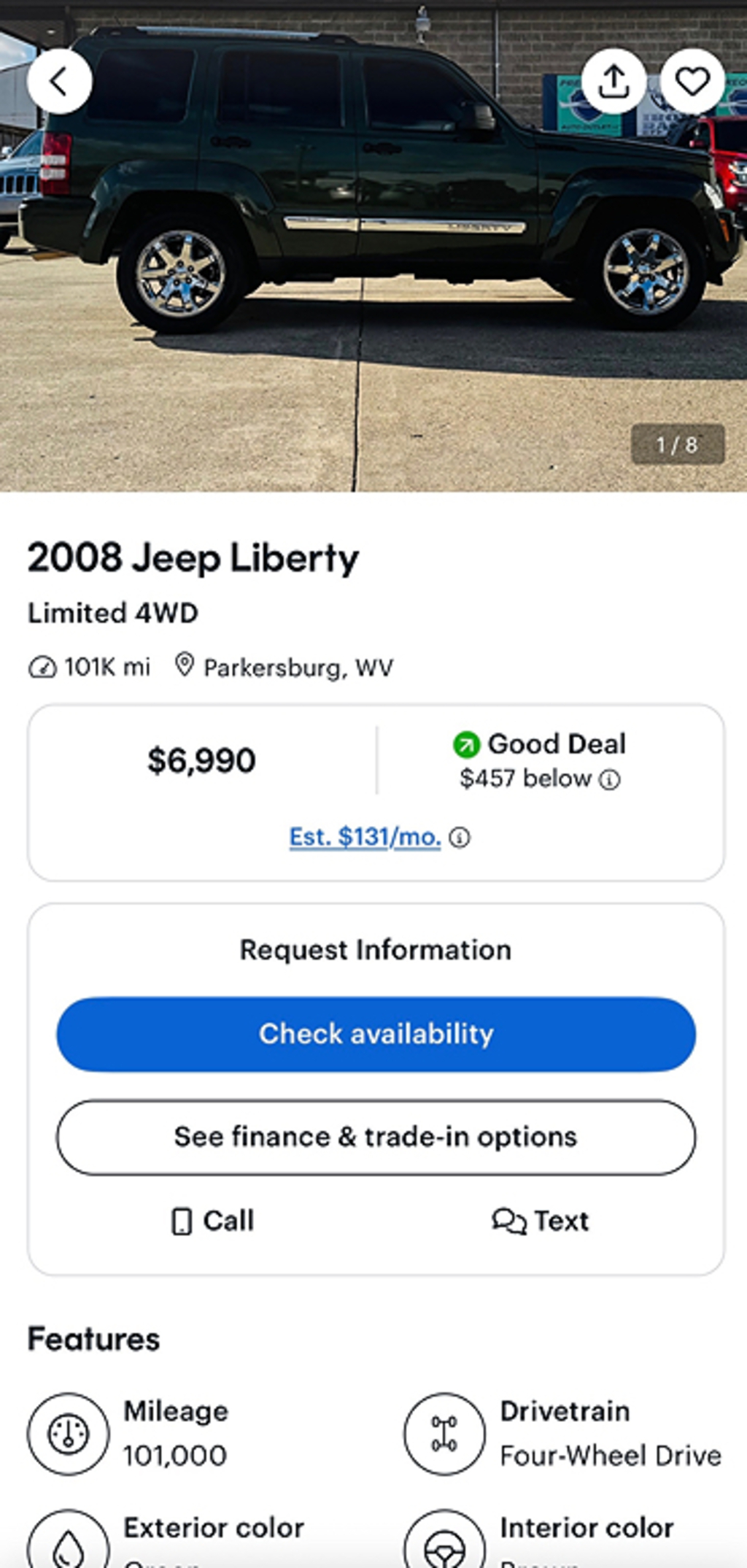This screenshot has width=747, height=1568.
Task: Share this Jeep Liberty listing
Action: point(614,82)
